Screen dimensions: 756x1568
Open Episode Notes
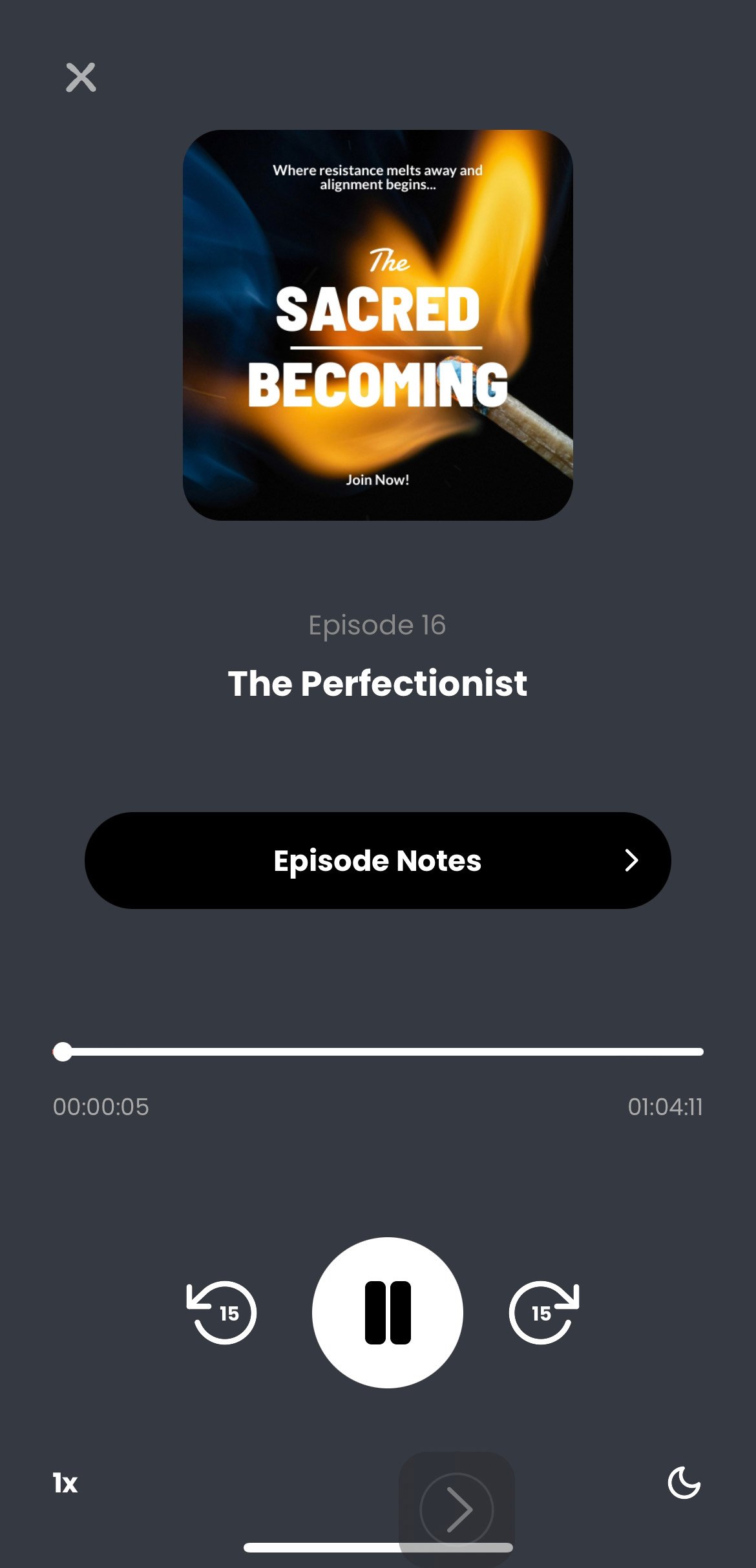point(377,861)
